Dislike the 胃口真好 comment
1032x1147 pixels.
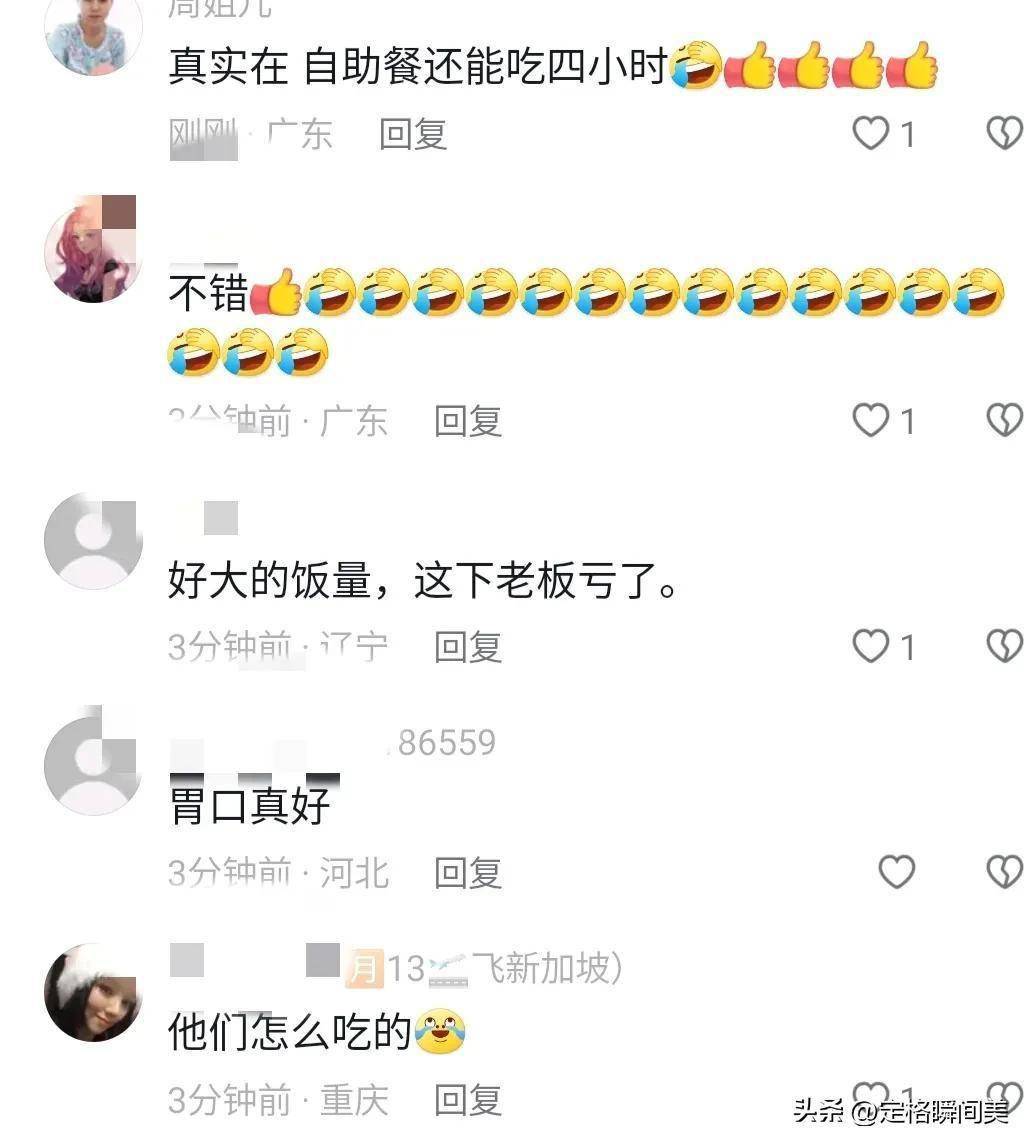click(1004, 873)
